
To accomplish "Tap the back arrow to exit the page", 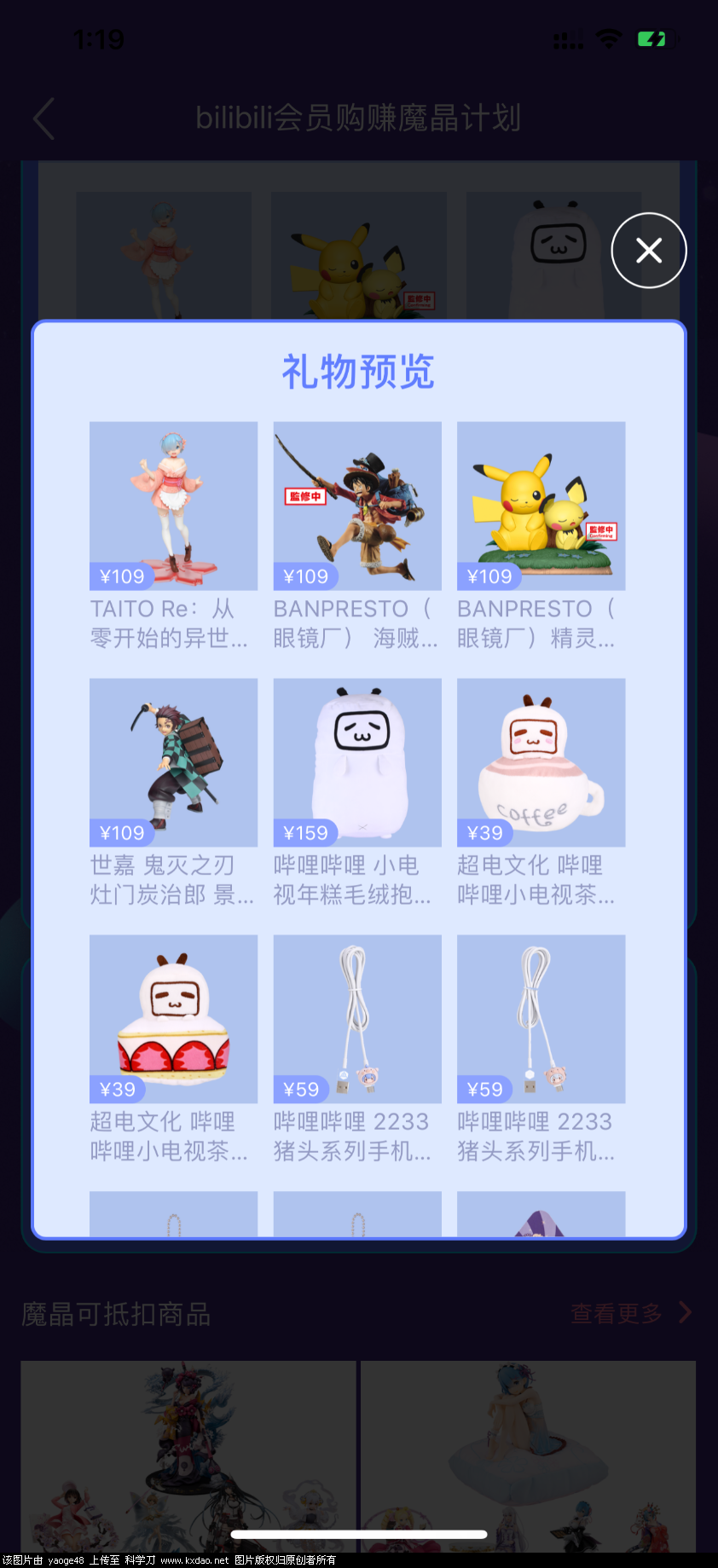I will [x=43, y=119].
